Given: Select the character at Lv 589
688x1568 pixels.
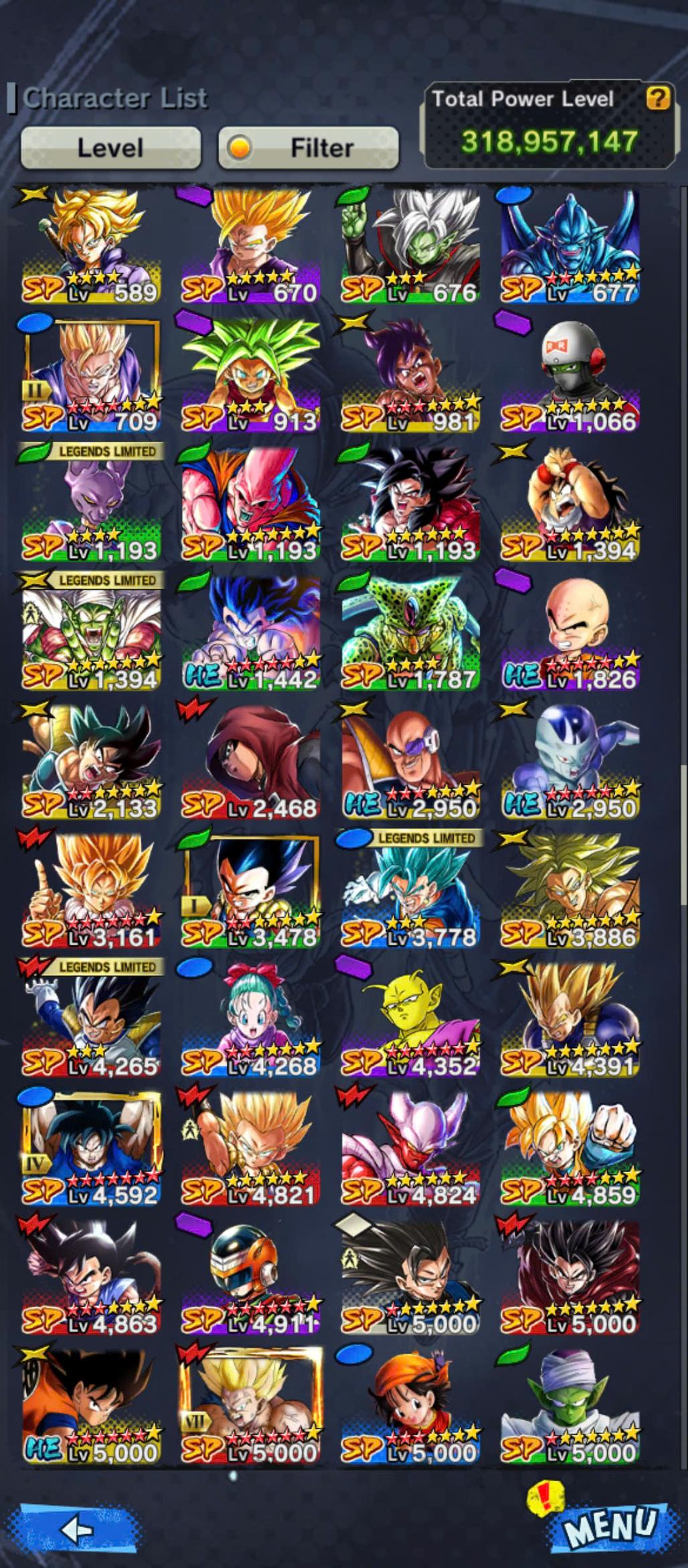Looking at the screenshot, I should [91, 245].
